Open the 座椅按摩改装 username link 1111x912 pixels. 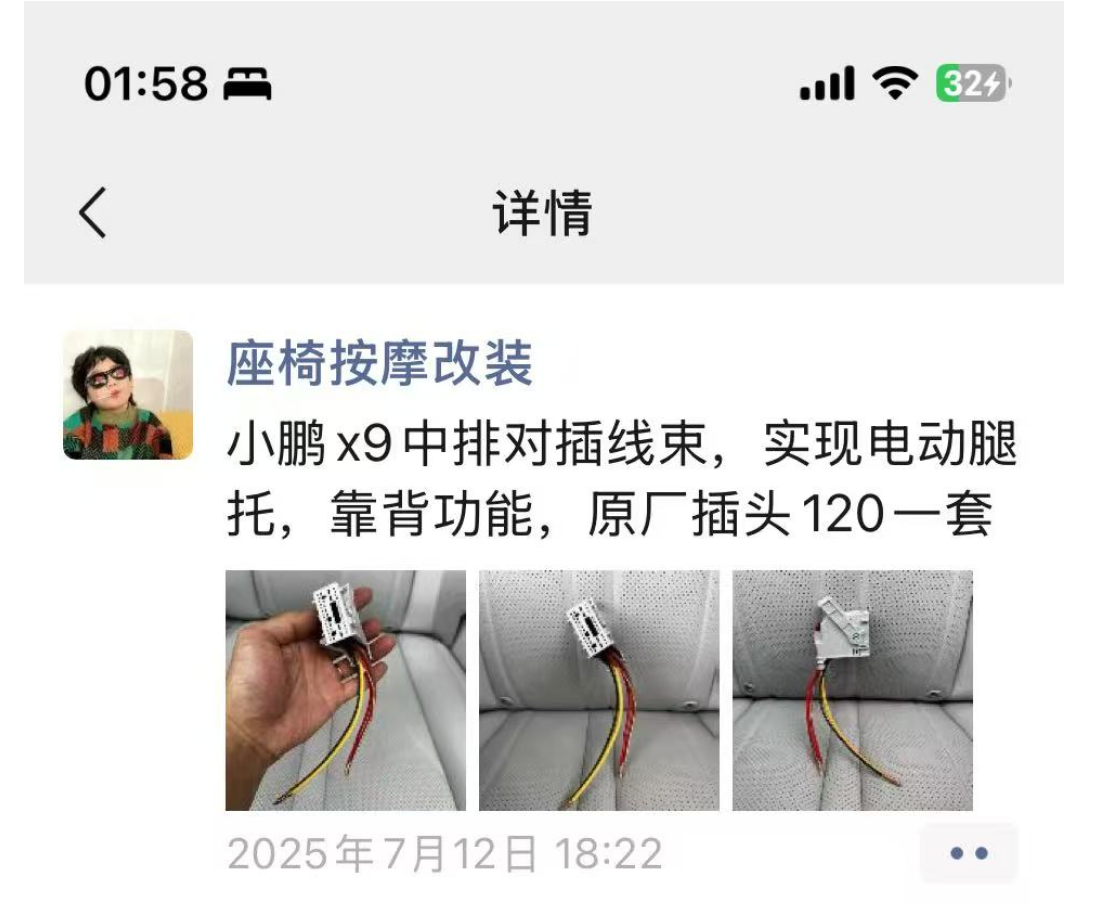click(x=380, y=363)
